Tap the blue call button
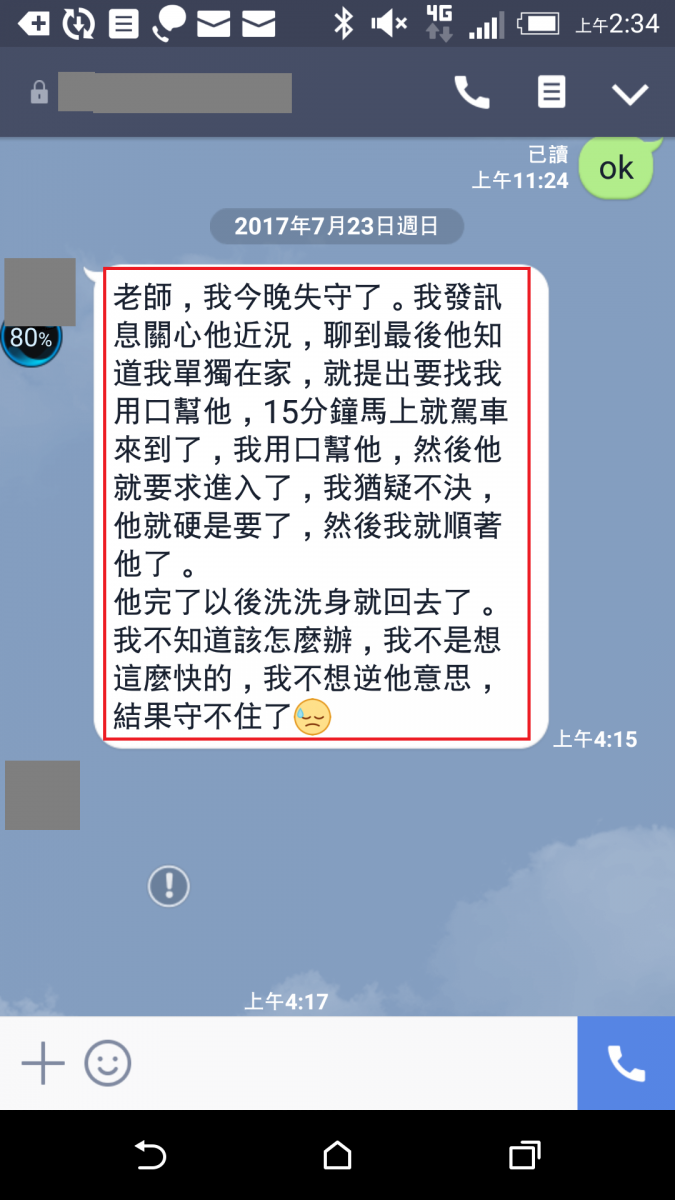 click(x=626, y=1063)
